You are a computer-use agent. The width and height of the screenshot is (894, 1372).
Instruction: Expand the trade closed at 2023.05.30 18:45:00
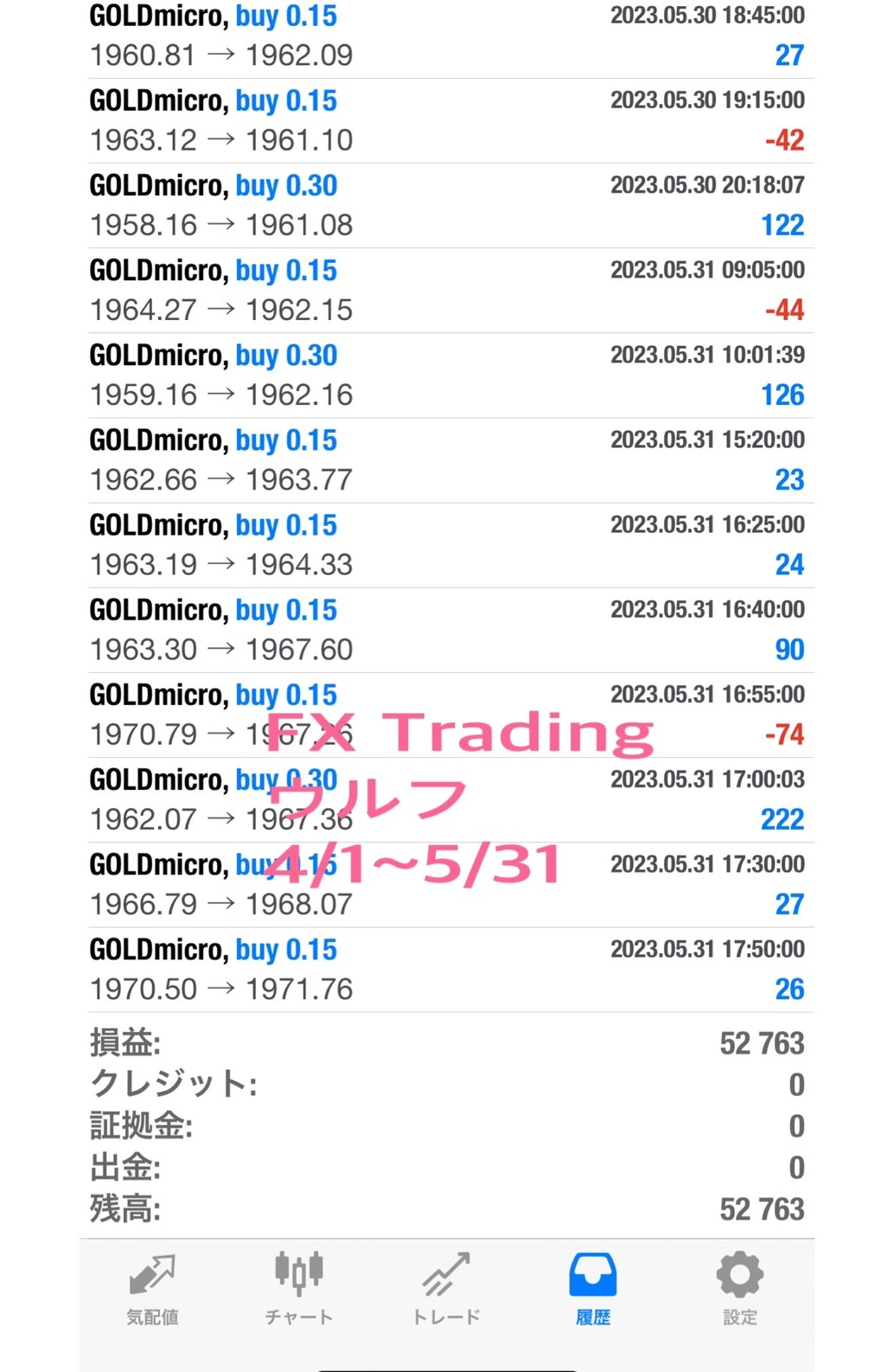(446, 36)
